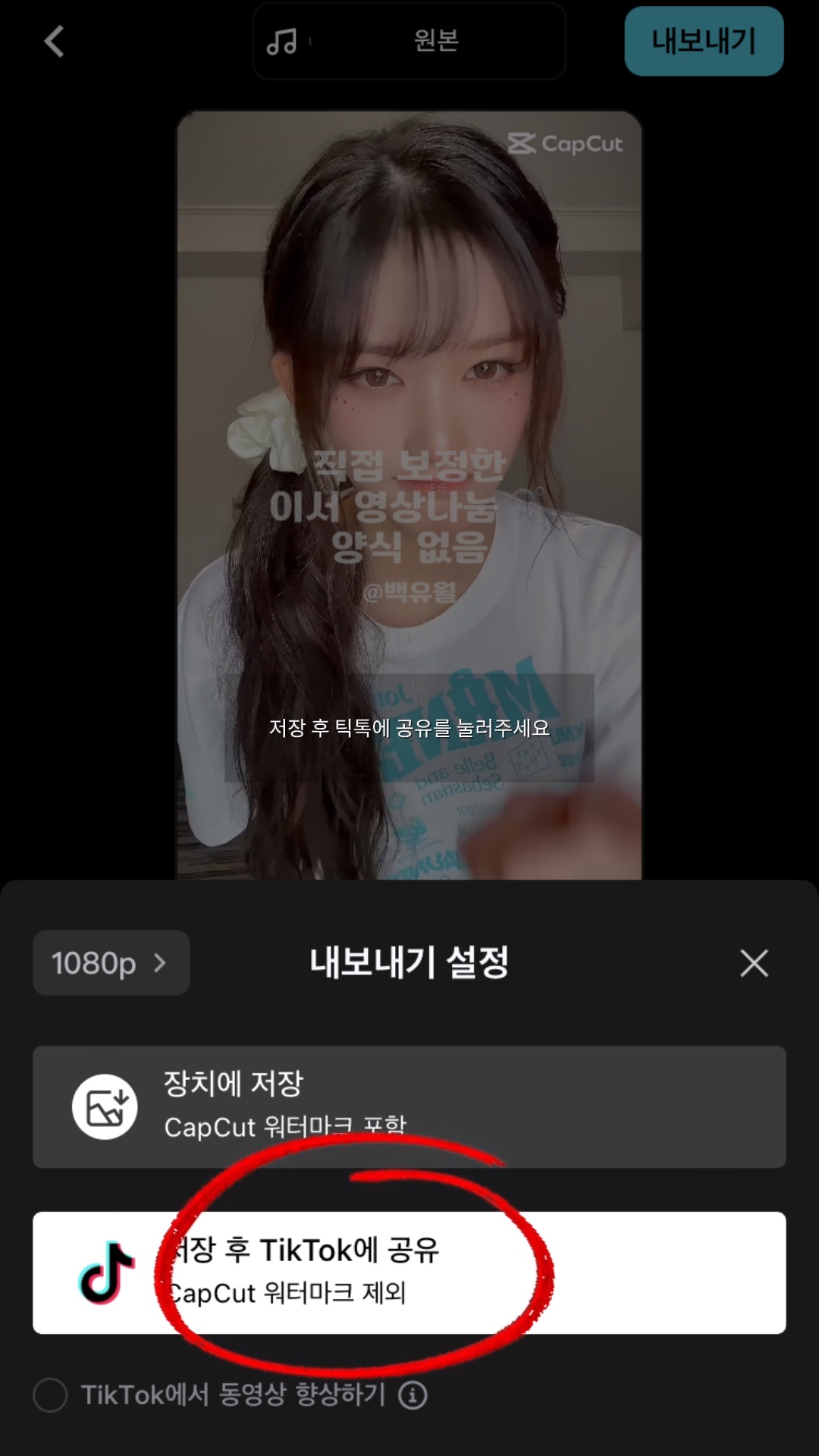The image size is (819, 1456).
Task: Enable TikTok에서 동영상 향상하기 checkbox
Action: [51, 1395]
